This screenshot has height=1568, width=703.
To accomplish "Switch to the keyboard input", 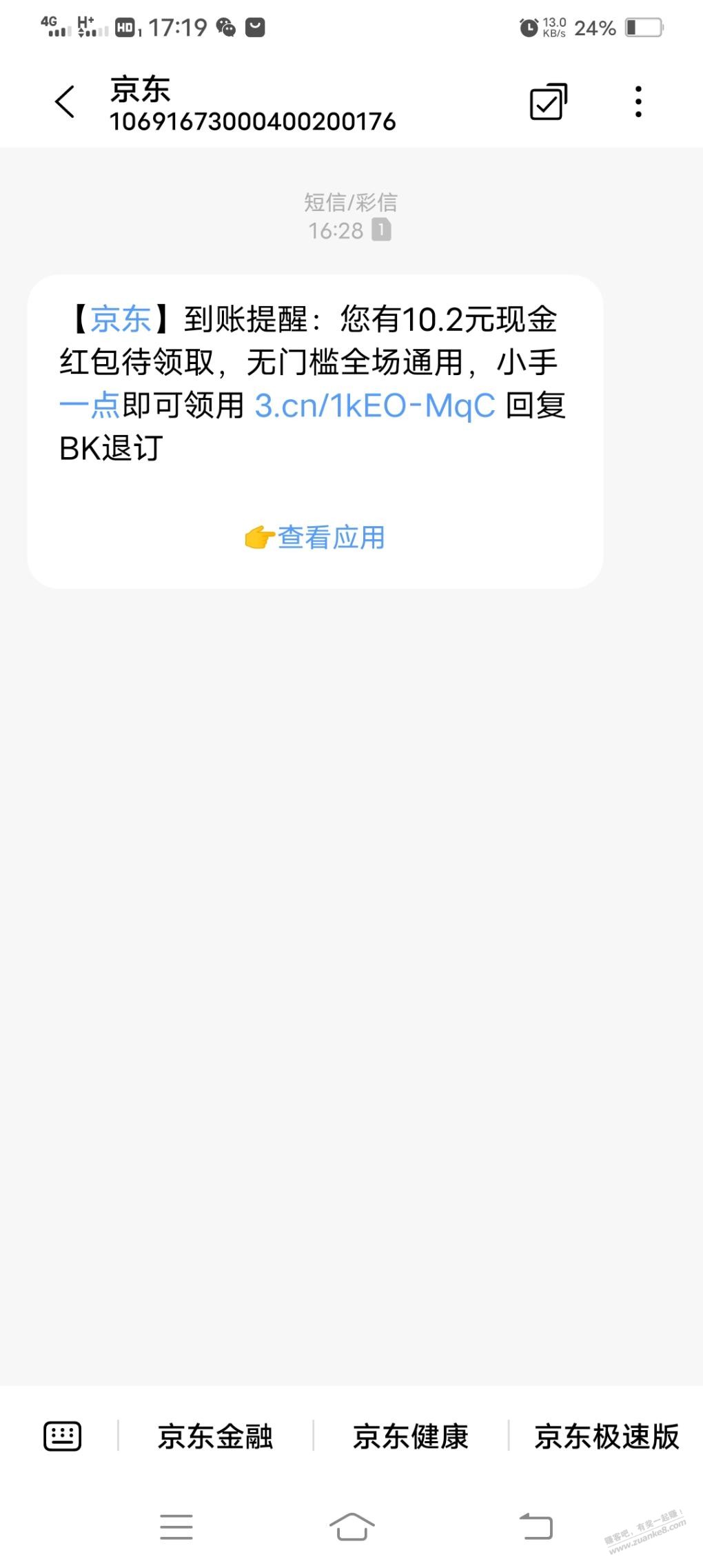I will (62, 1436).
